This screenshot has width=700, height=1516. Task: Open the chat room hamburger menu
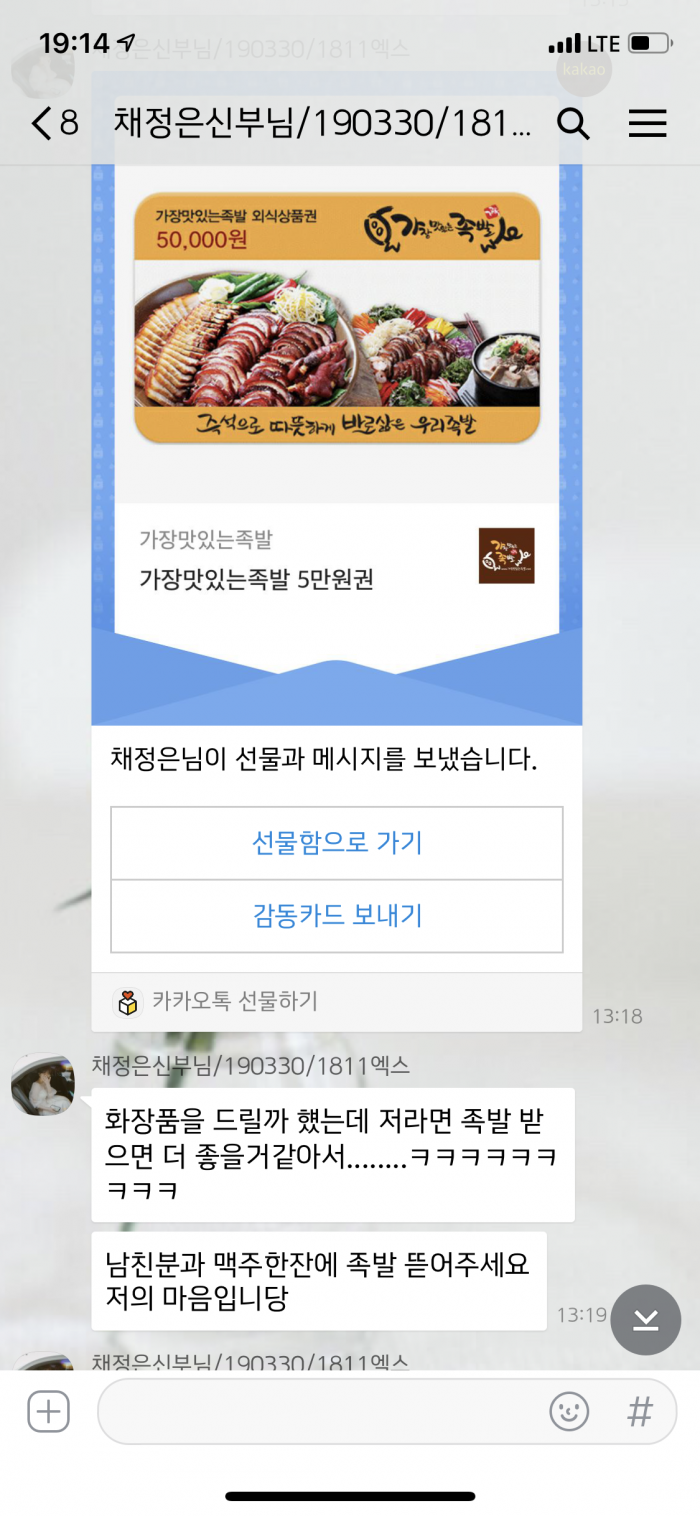pos(647,123)
